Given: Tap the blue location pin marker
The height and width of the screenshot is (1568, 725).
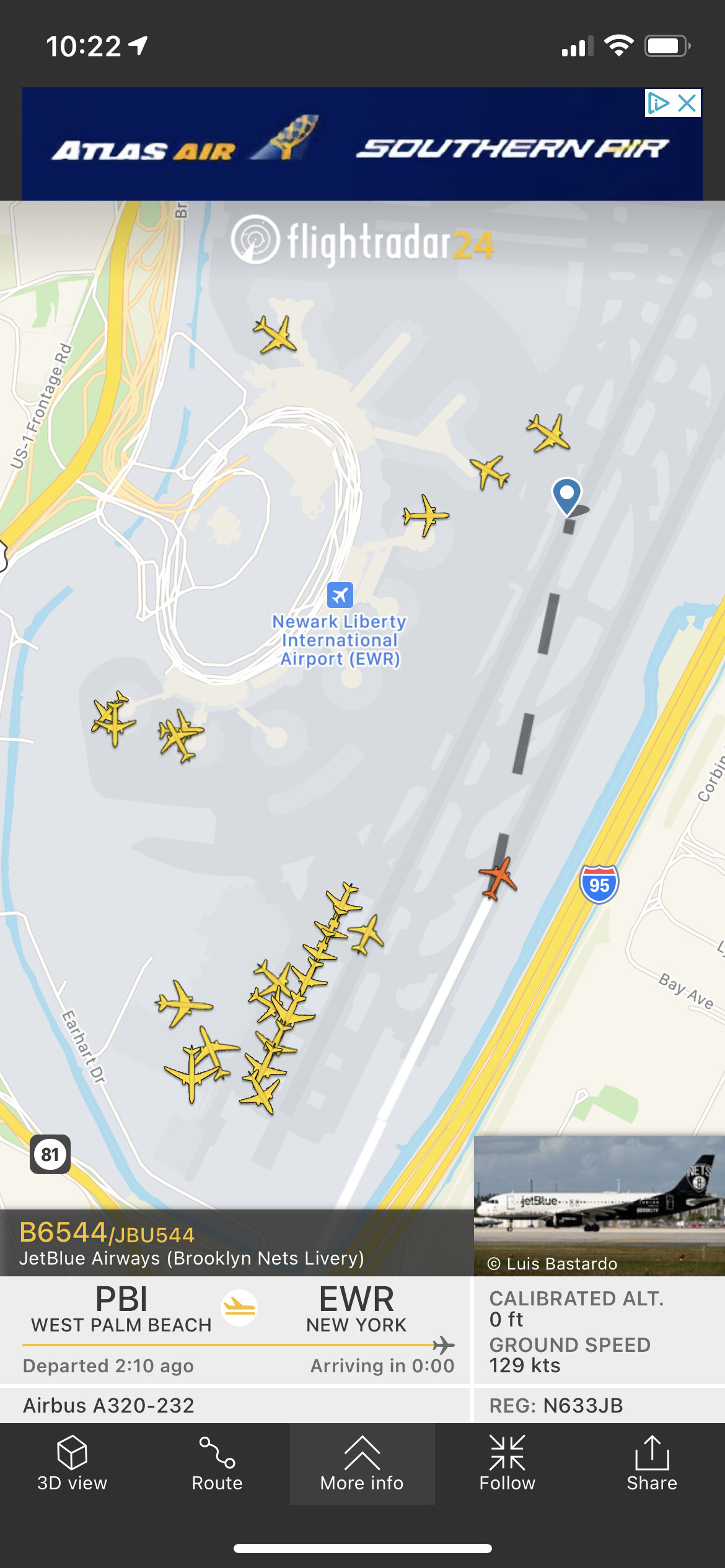Looking at the screenshot, I should pos(566,495).
